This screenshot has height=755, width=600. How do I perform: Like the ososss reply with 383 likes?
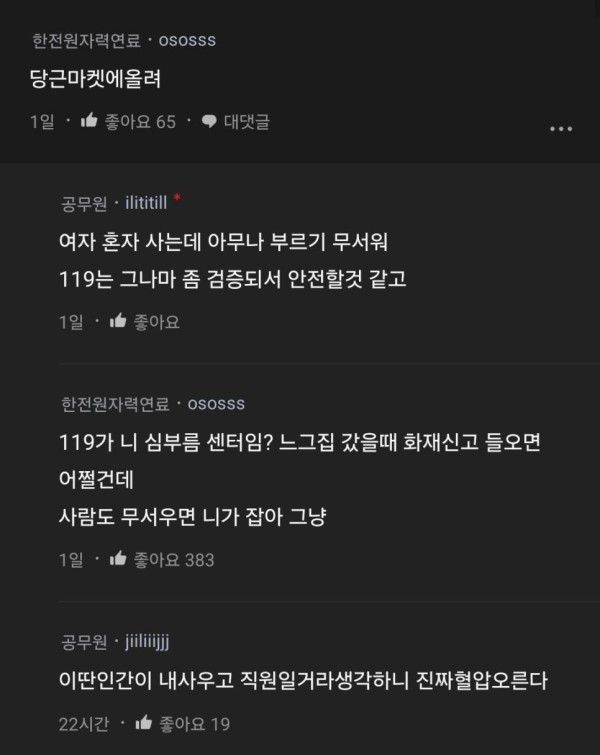(x=120, y=559)
